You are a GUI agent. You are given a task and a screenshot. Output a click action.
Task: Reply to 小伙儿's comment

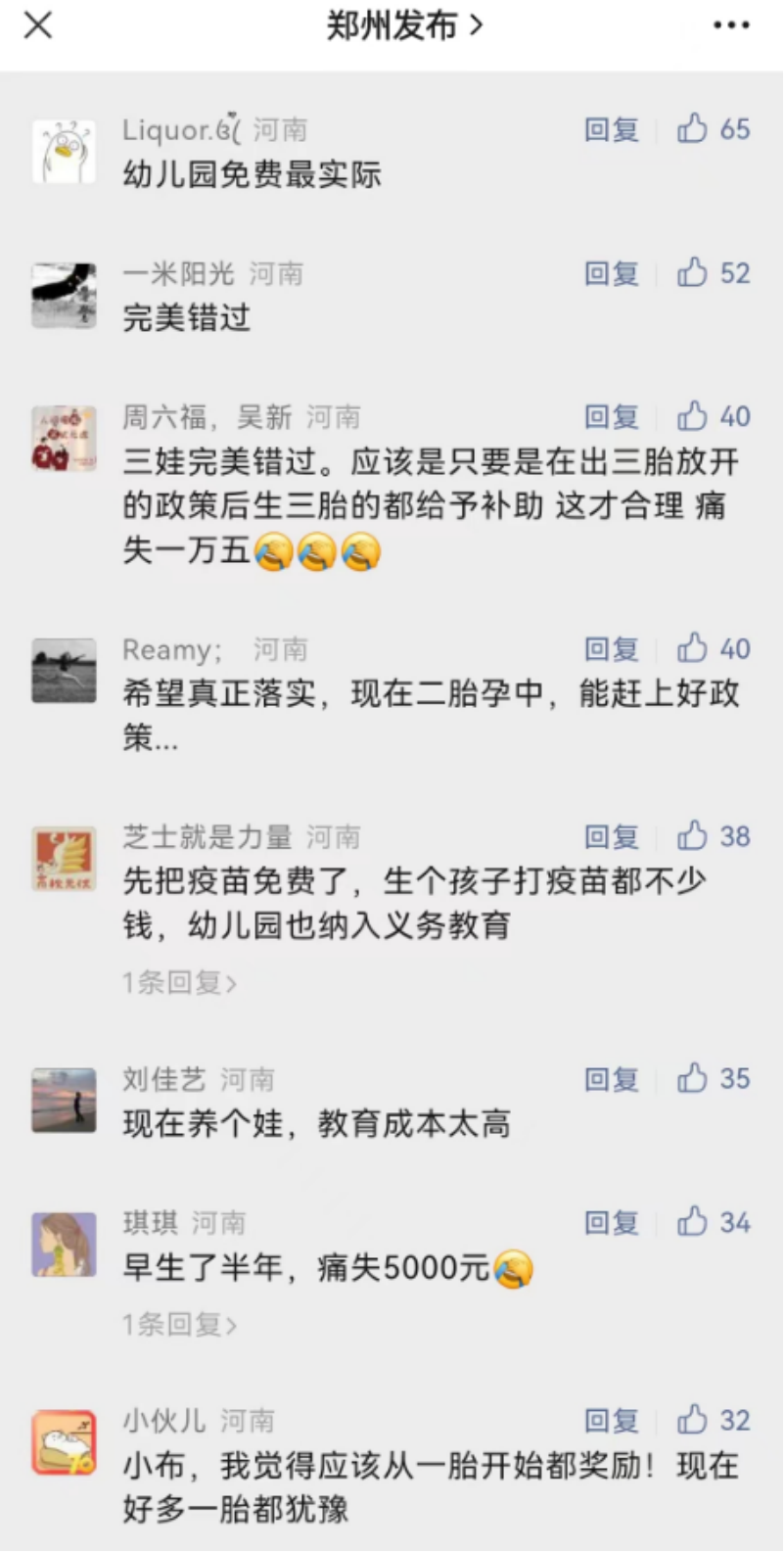[612, 1421]
